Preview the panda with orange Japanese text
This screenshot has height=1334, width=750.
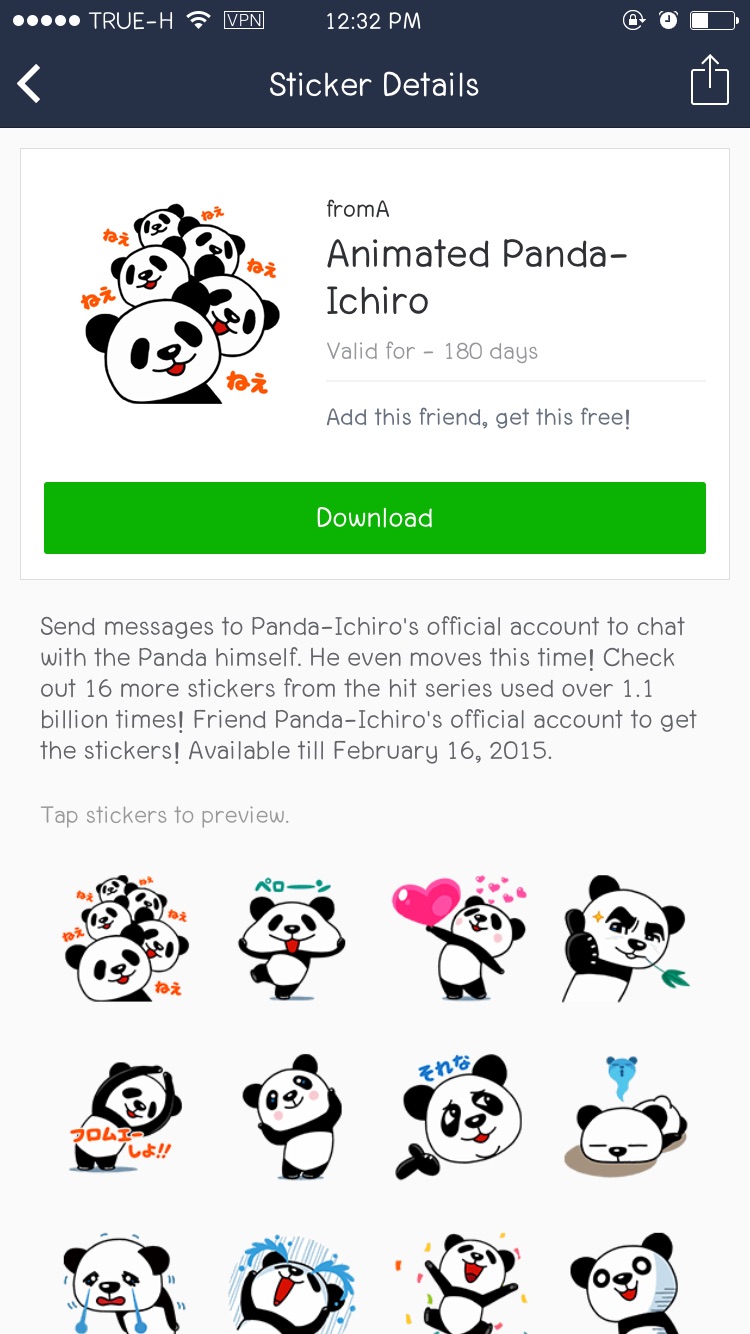tap(125, 1112)
